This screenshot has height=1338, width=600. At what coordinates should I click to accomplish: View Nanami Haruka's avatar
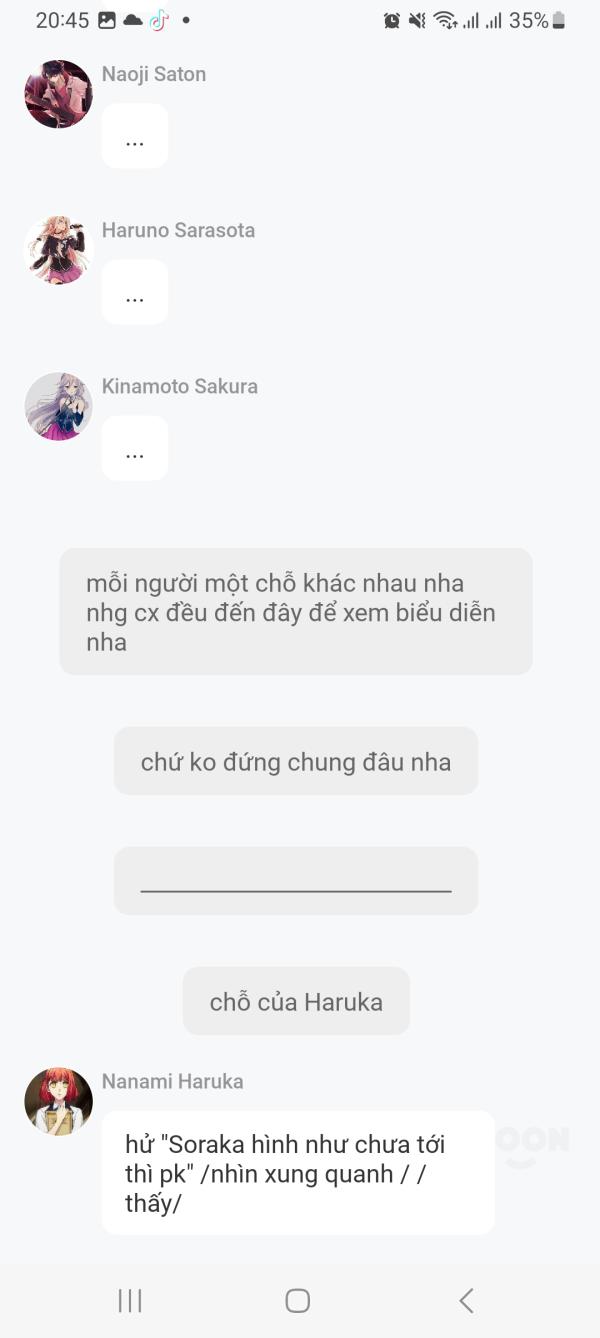(x=58, y=1101)
